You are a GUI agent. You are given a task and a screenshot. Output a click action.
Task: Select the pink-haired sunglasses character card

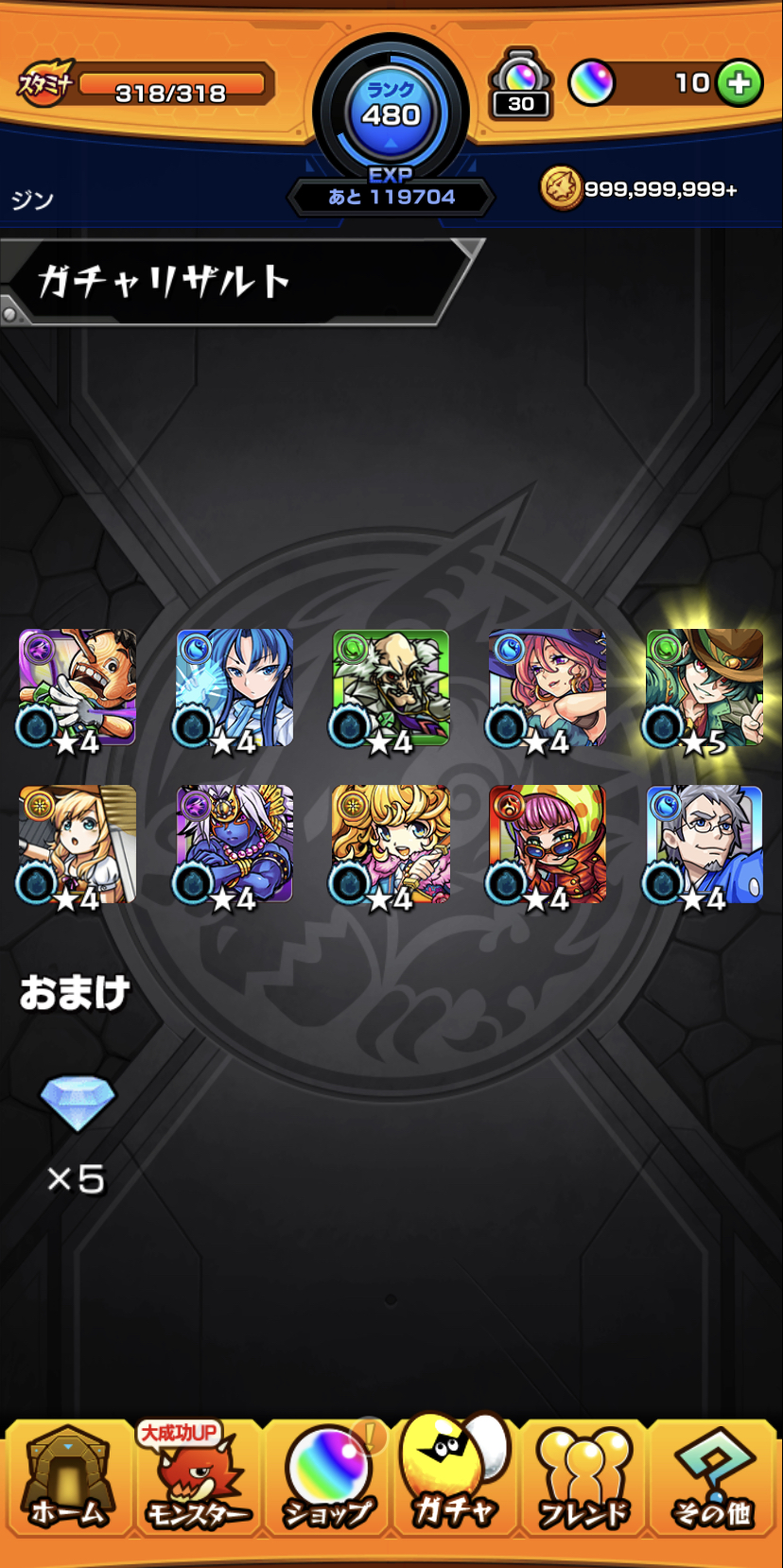(548, 845)
